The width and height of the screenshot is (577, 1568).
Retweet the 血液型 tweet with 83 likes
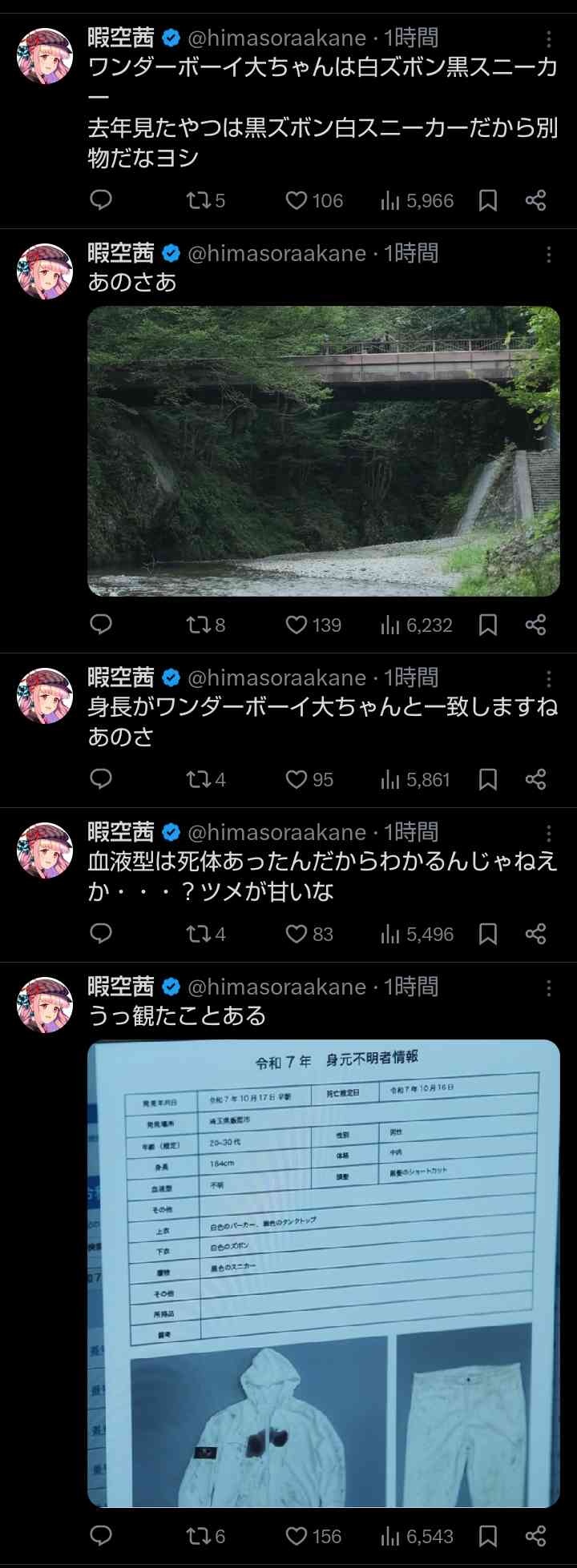[198, 934]
